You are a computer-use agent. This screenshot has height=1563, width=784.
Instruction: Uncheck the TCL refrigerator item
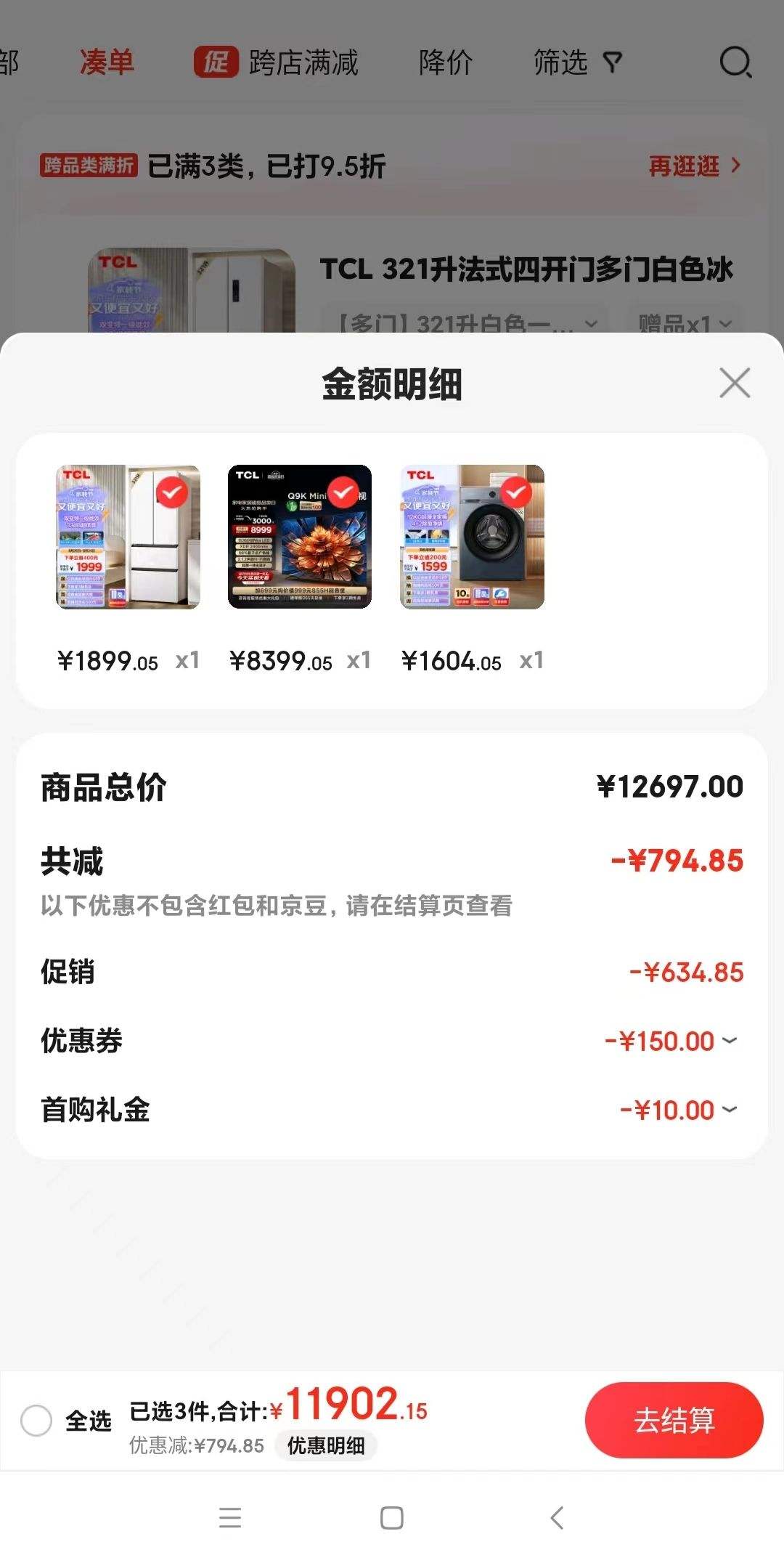(x=172, y=493)
